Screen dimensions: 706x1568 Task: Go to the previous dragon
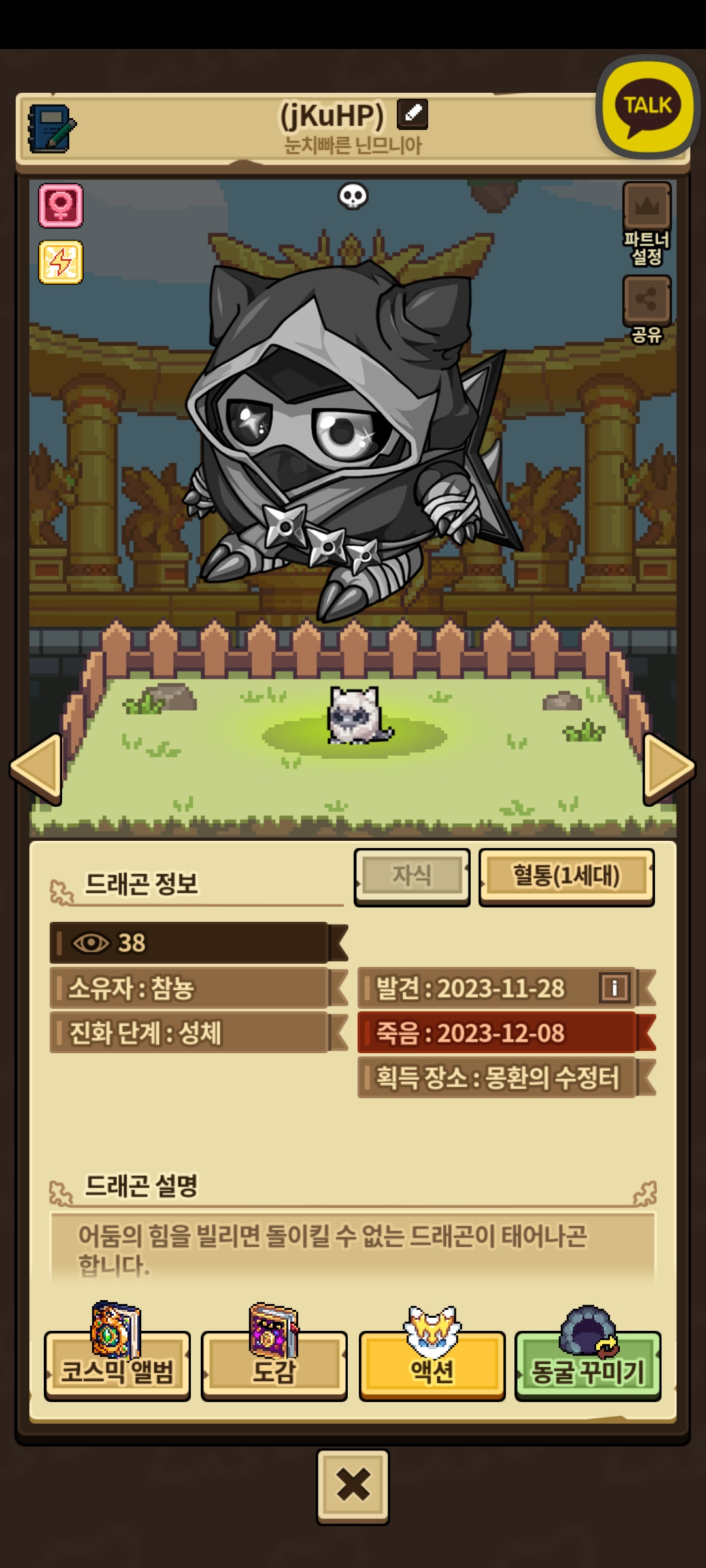click(x=37, y=768)
